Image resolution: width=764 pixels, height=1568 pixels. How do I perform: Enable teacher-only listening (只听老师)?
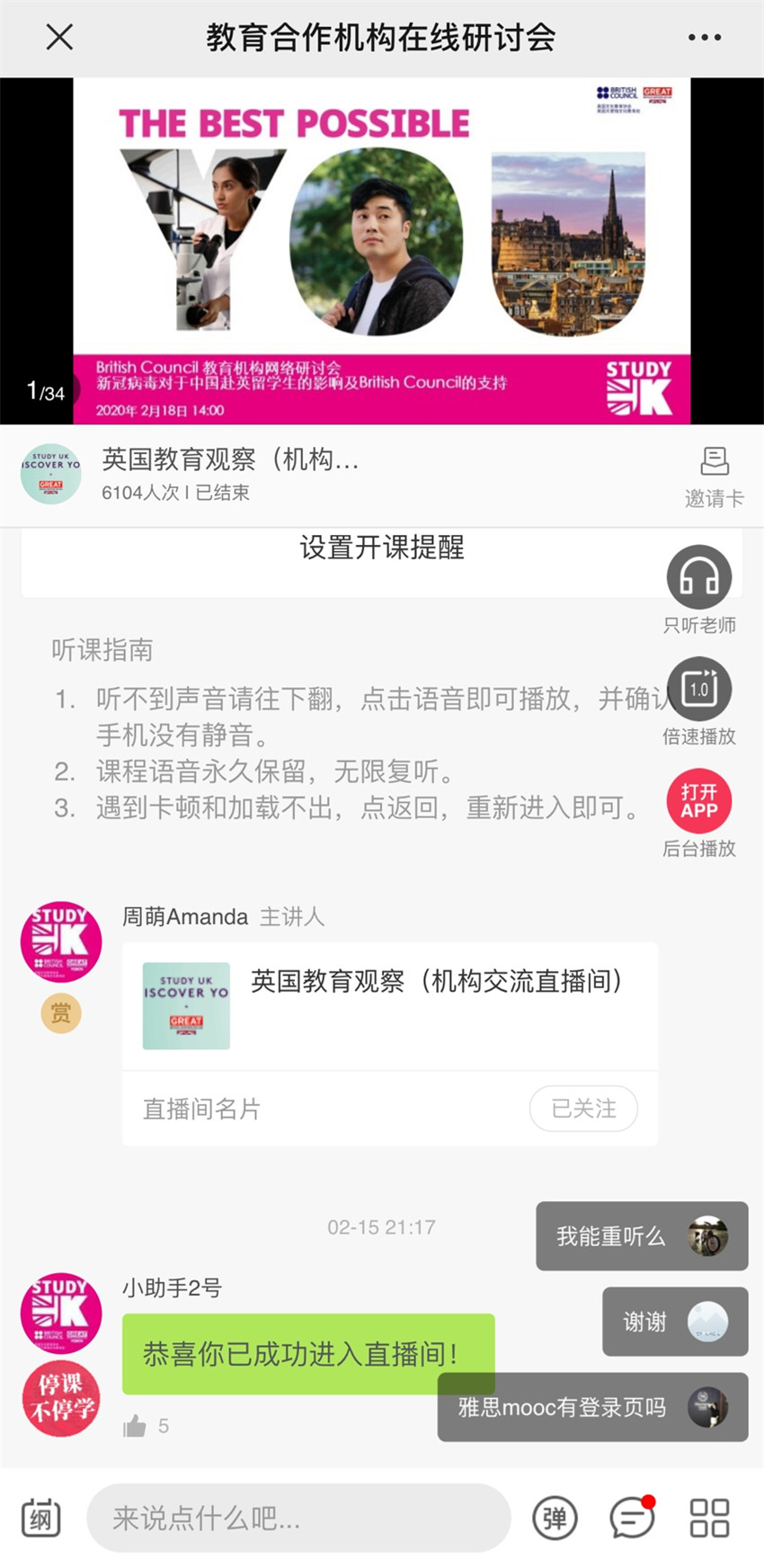[x=698, y=578]
